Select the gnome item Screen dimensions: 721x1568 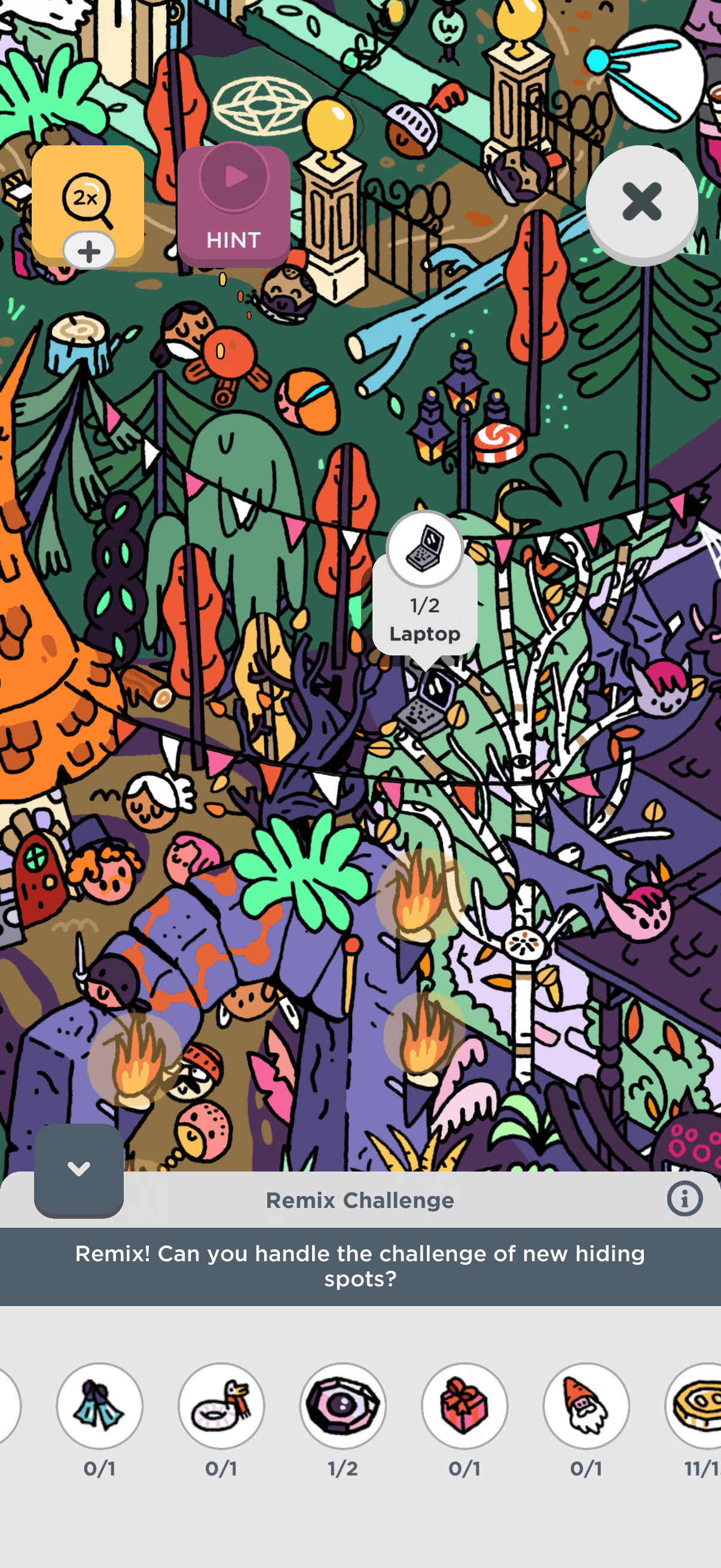coord(586,1405)
